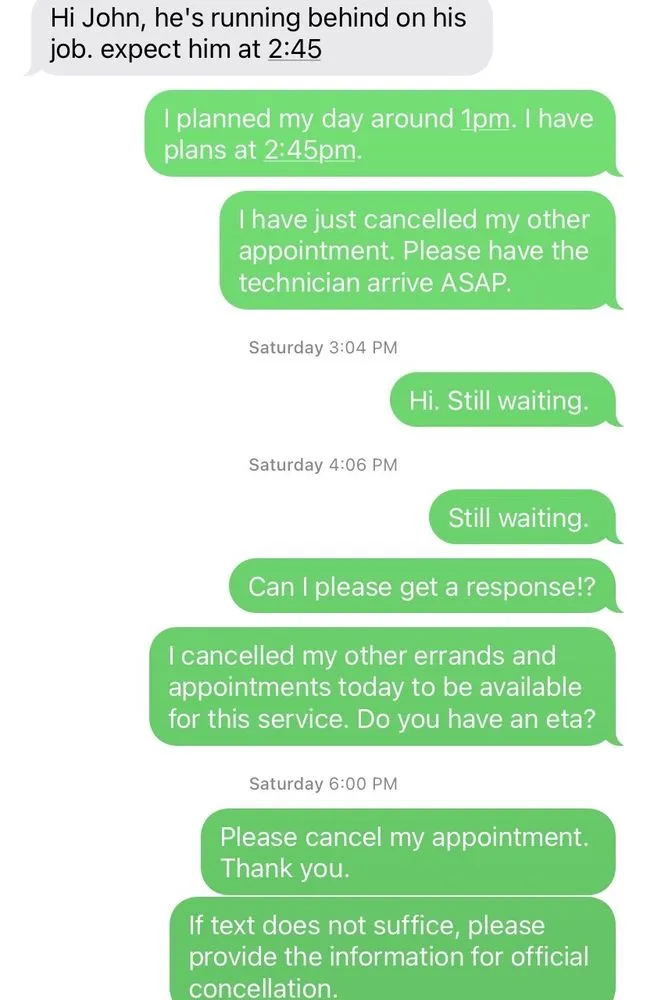Tap the underlined 2:45 time in the incoming message
The image size is (647, 1000).
(295, 49)
